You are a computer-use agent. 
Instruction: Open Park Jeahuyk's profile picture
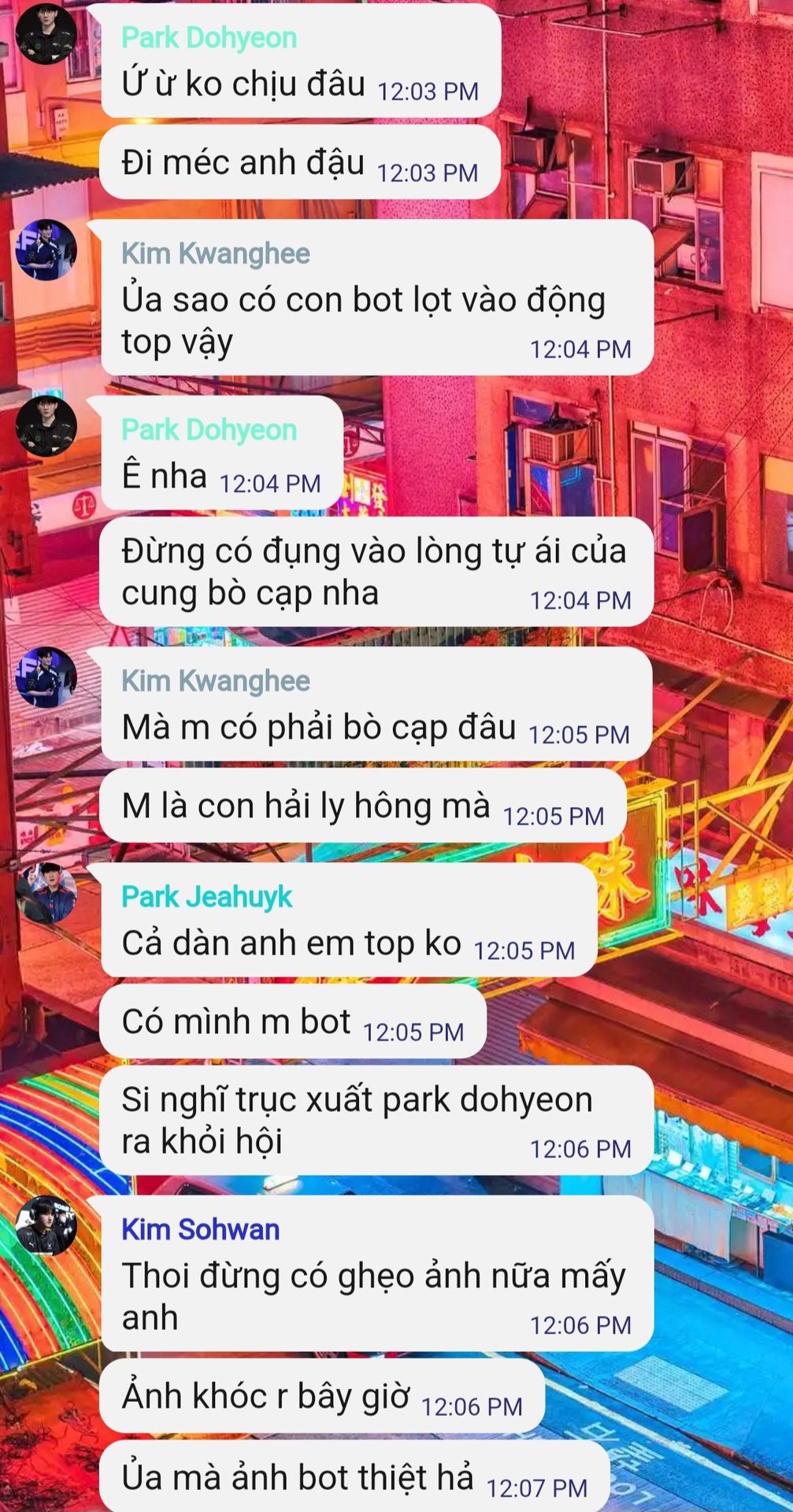(x=46, y=893)
